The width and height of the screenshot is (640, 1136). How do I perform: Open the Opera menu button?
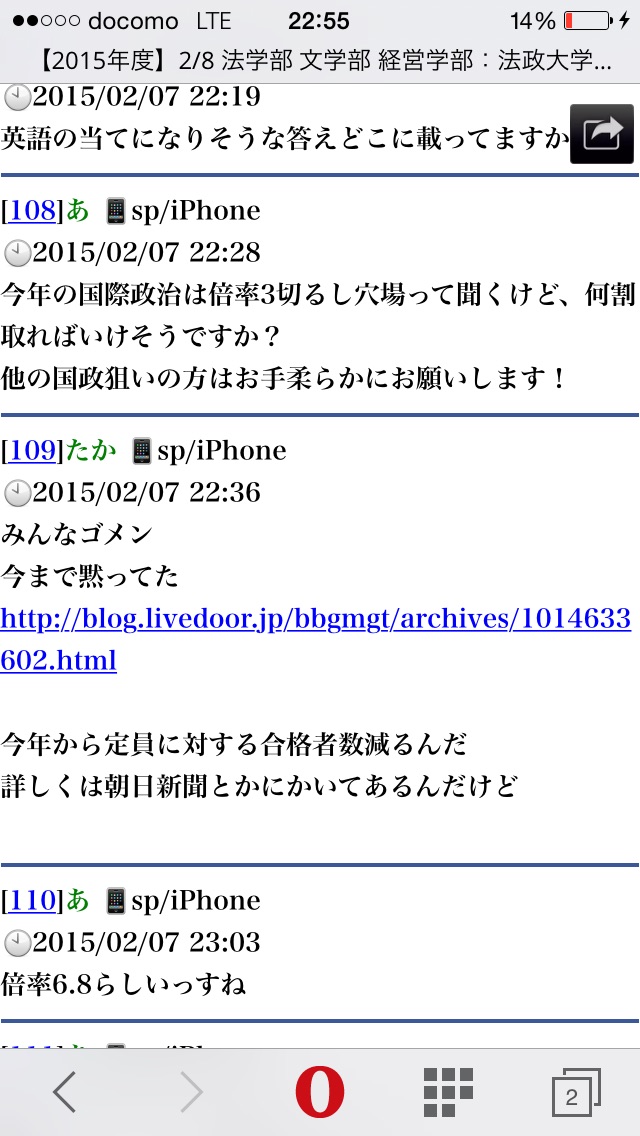[x=319, y=1093]
